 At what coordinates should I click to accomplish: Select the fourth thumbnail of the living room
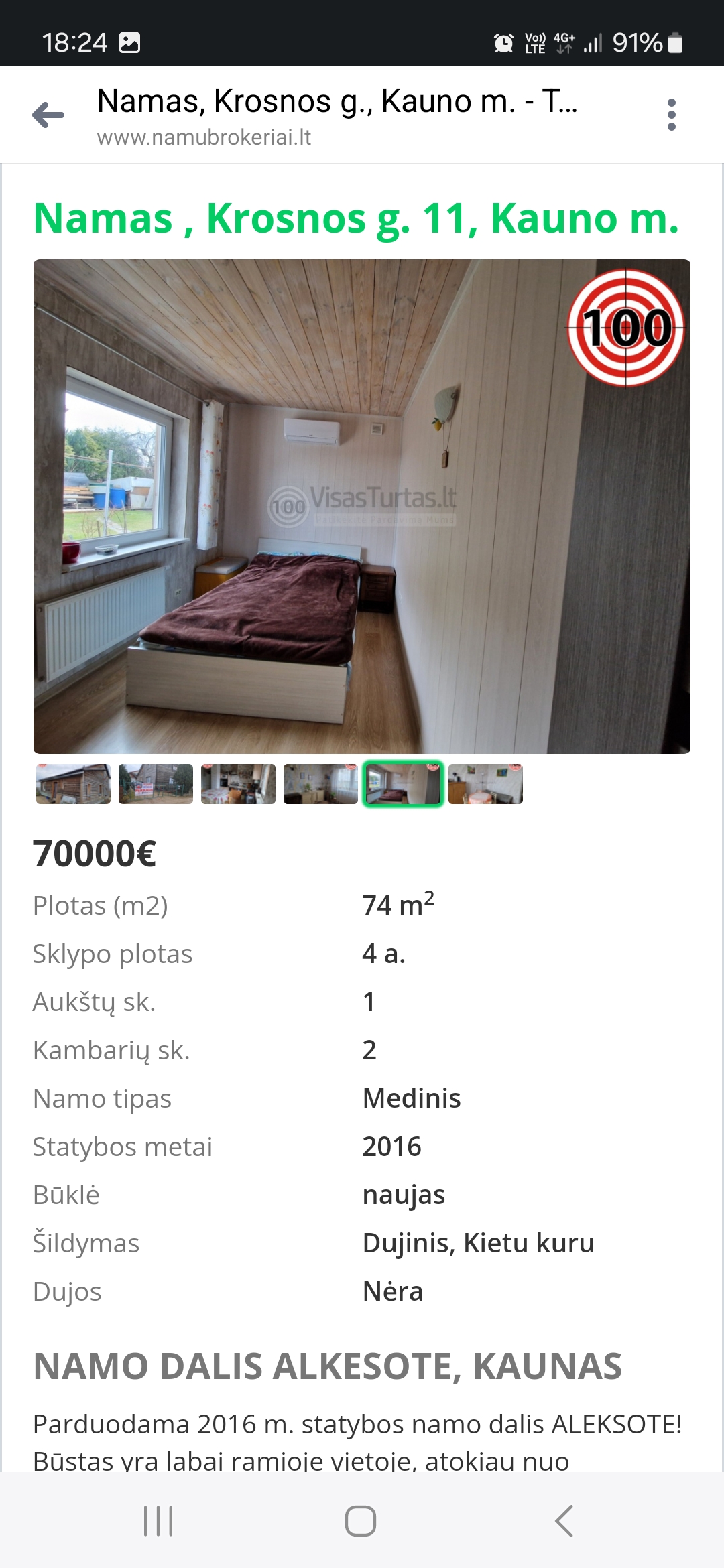pos(320,783)
